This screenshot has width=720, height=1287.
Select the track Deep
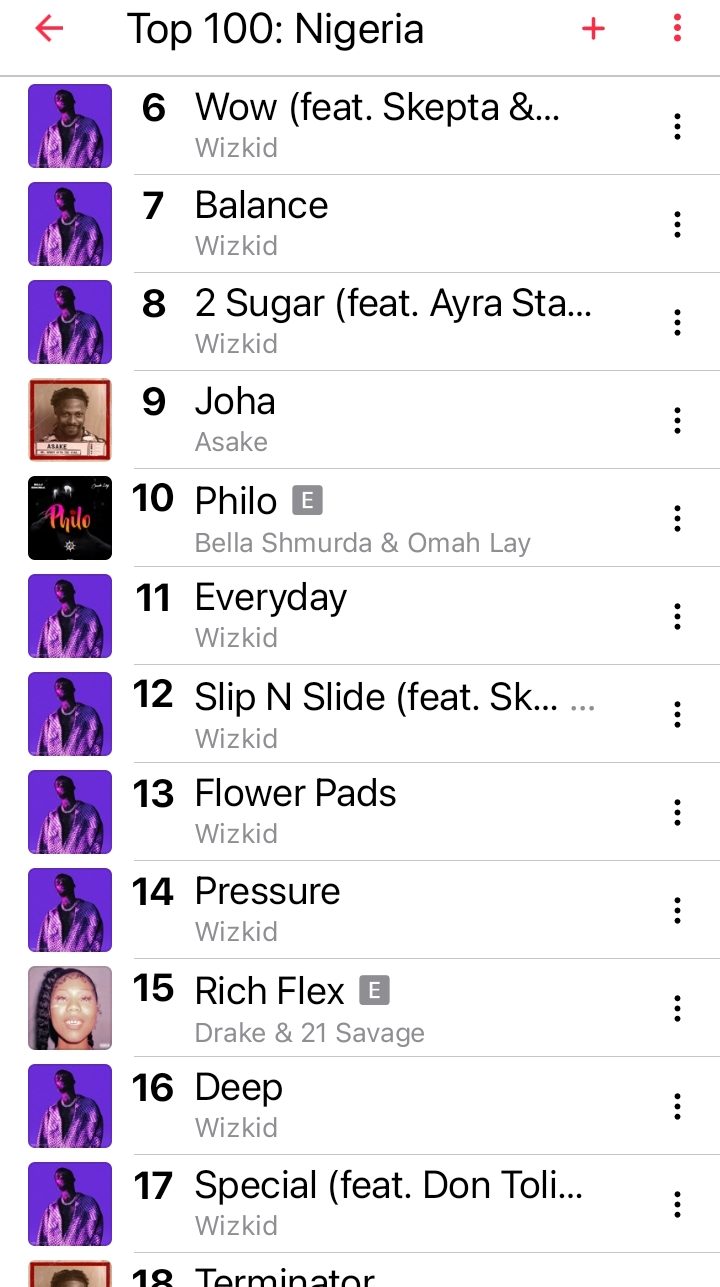point(360,1106)
